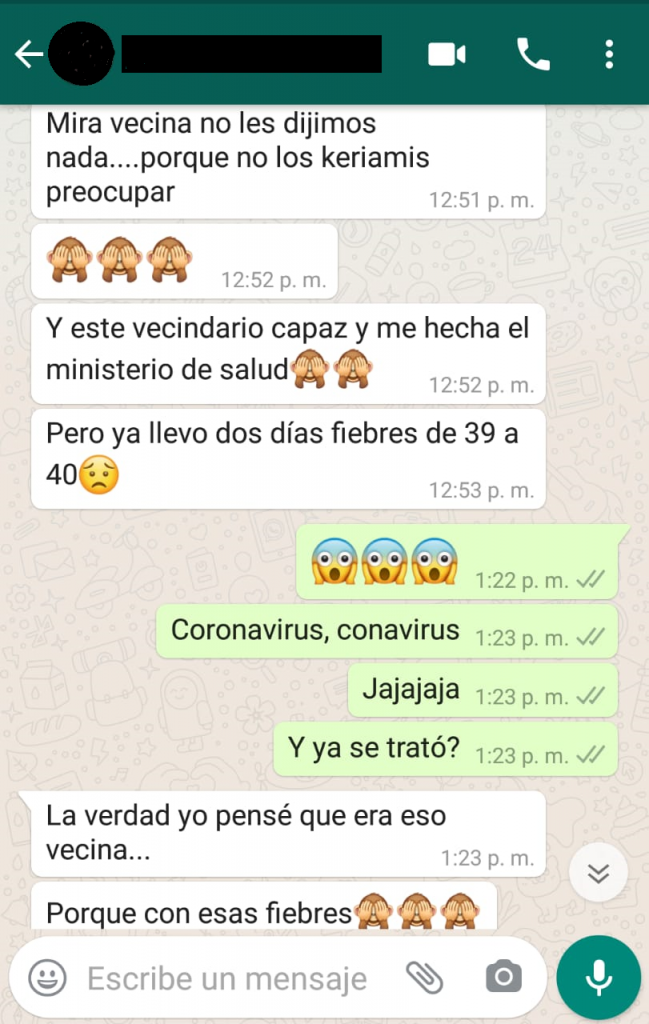Go back to the chat list
The image size is (649, 1024).
[28, 54]
